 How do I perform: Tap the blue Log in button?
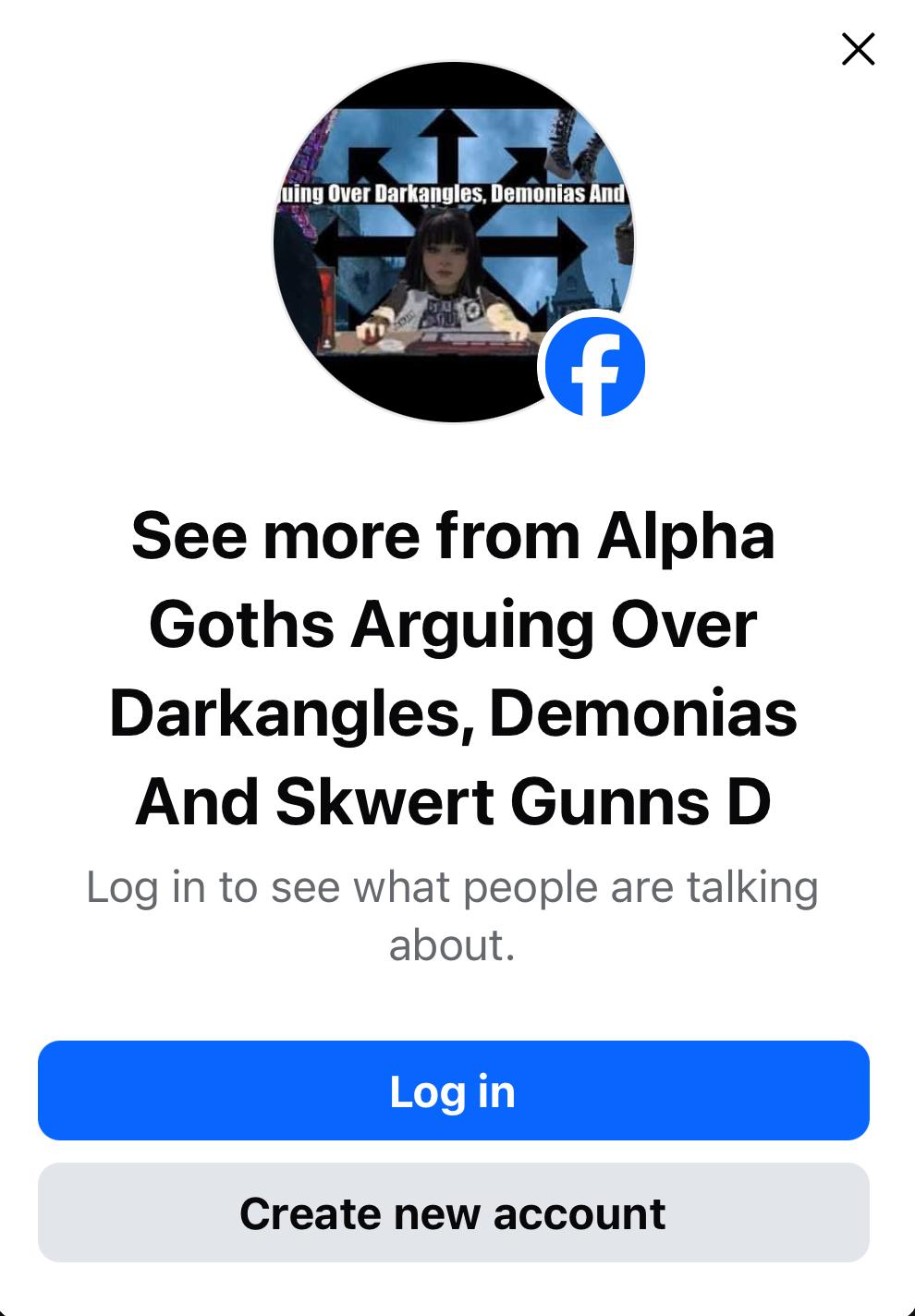click(x=453, y=1091)
